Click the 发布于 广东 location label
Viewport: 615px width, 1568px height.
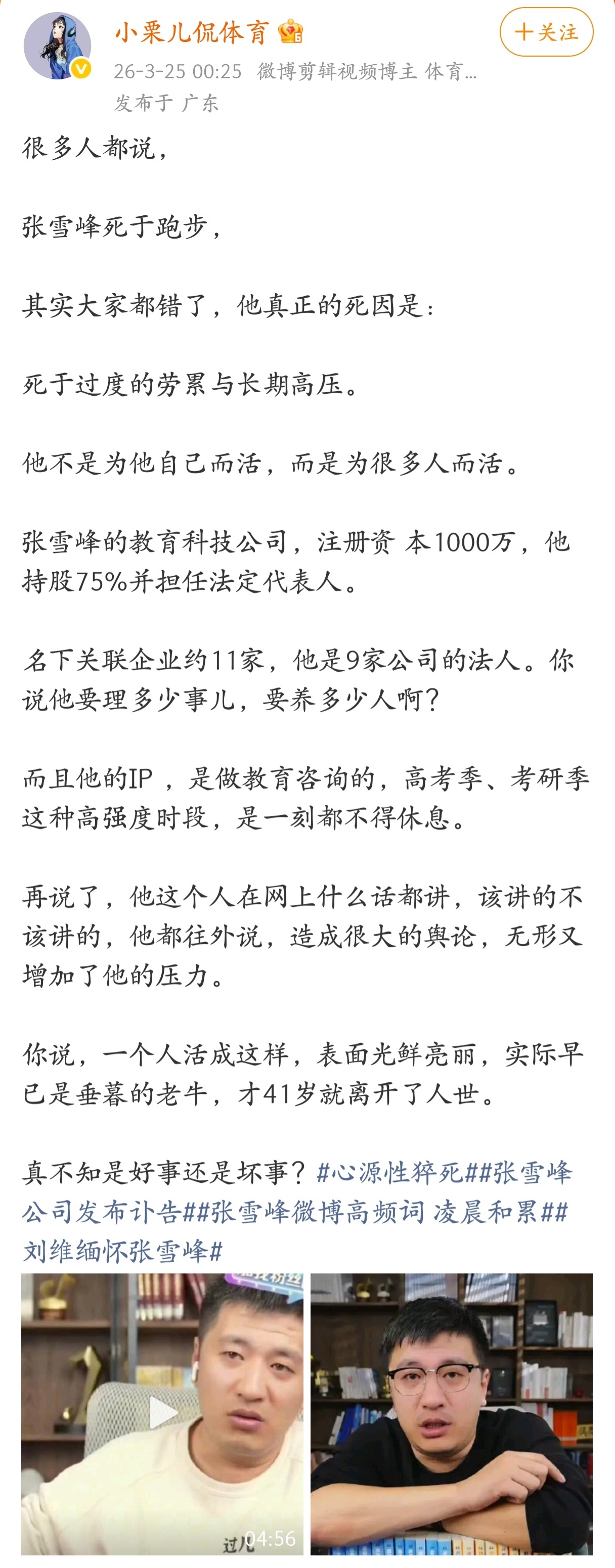167,104
